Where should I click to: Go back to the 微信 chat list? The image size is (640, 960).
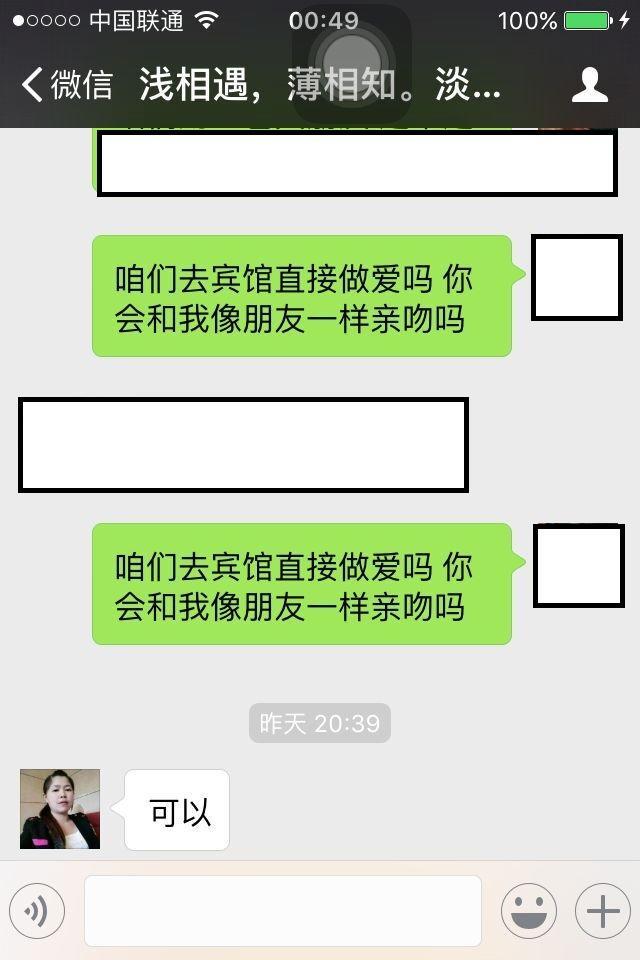[66, 86]
